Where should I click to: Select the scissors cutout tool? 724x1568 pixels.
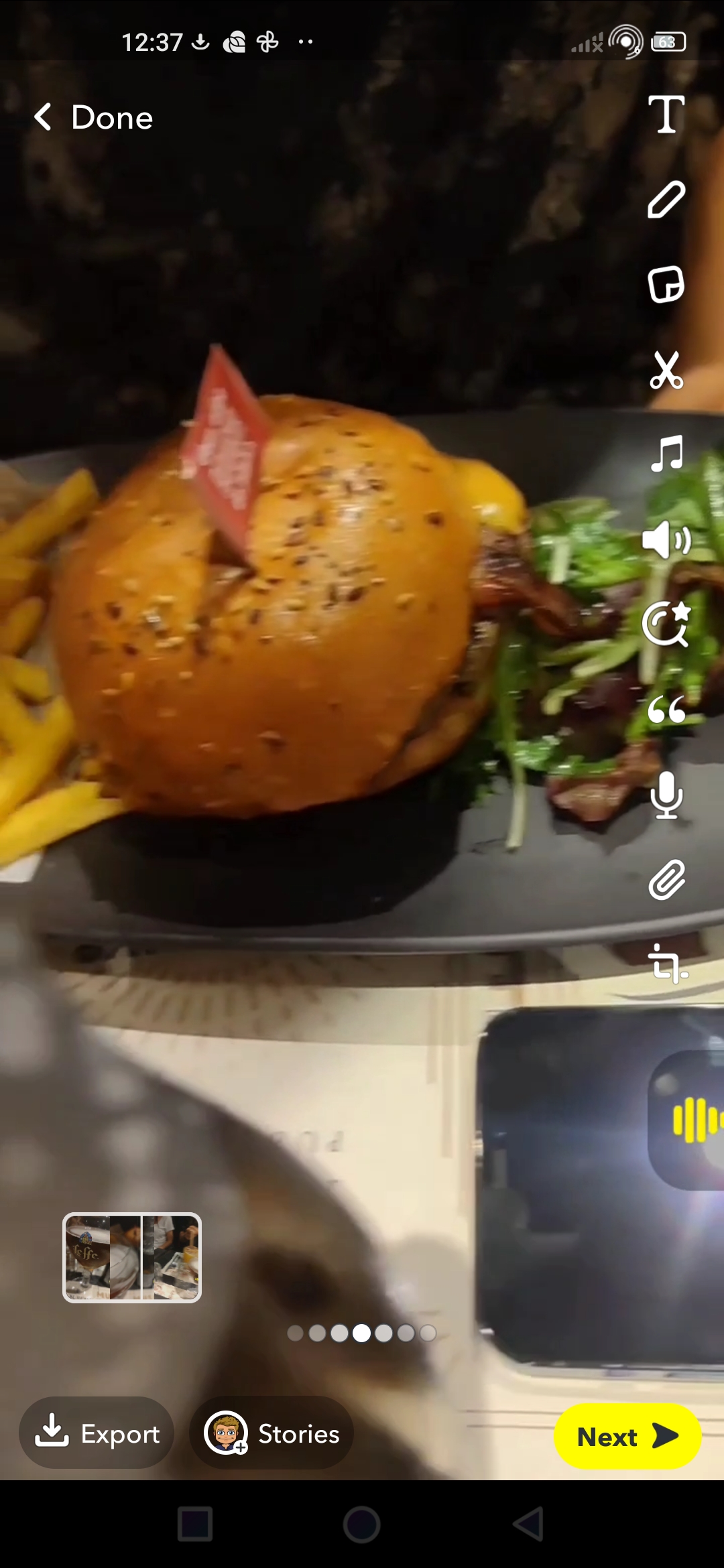pos(666,370)
